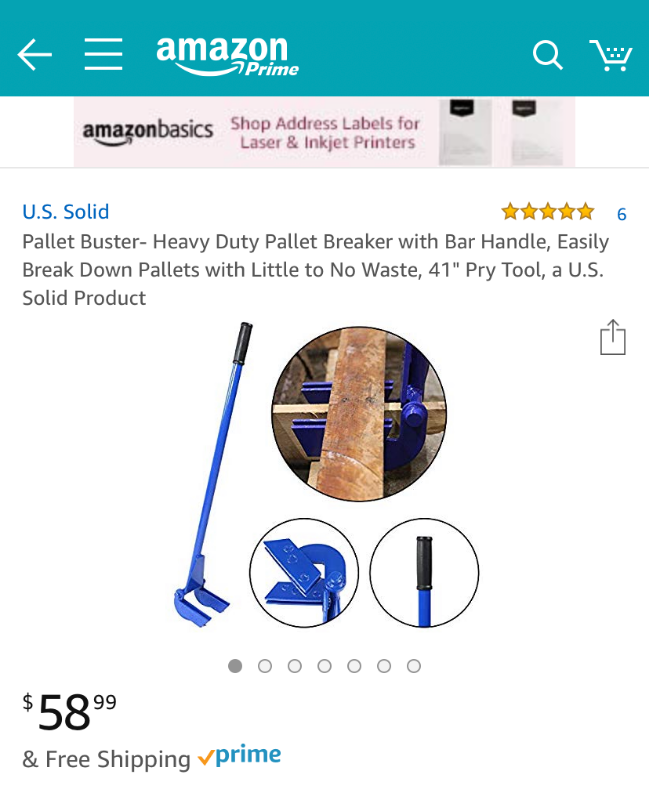Open the AmazonBasics address labels banner
This screenshot has height=800, width=649.
(x=324, y=132)
